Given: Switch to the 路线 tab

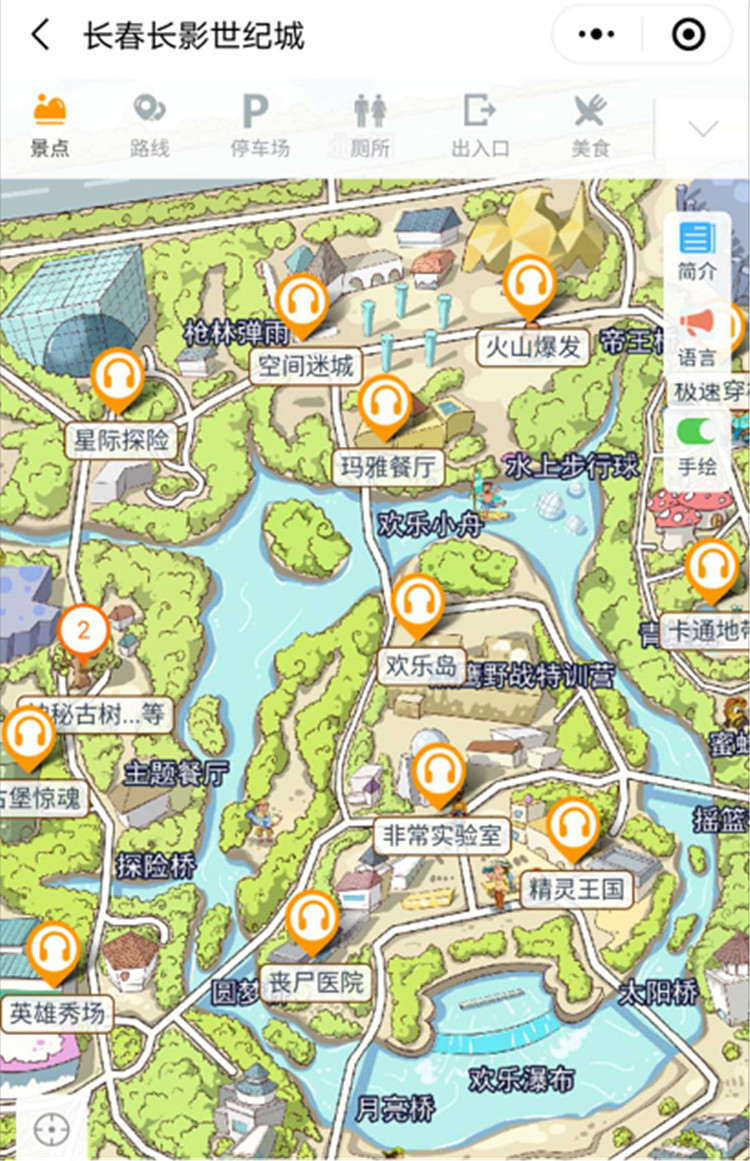Looking at the screenshot, I should [150, 126].
